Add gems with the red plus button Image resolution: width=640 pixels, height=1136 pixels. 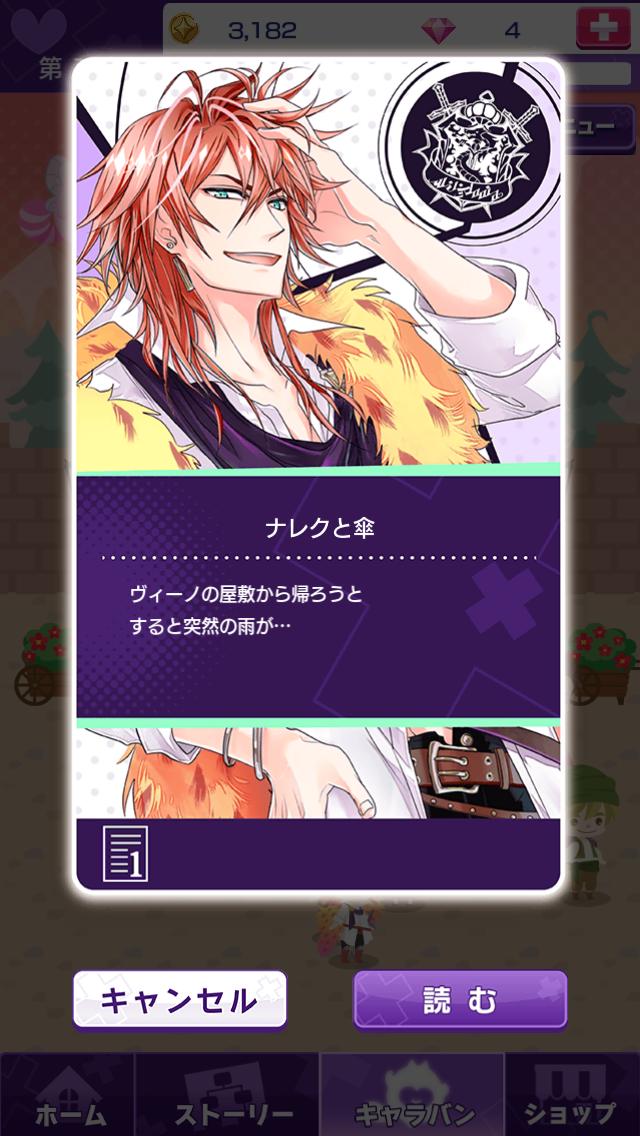pos(603,29)
